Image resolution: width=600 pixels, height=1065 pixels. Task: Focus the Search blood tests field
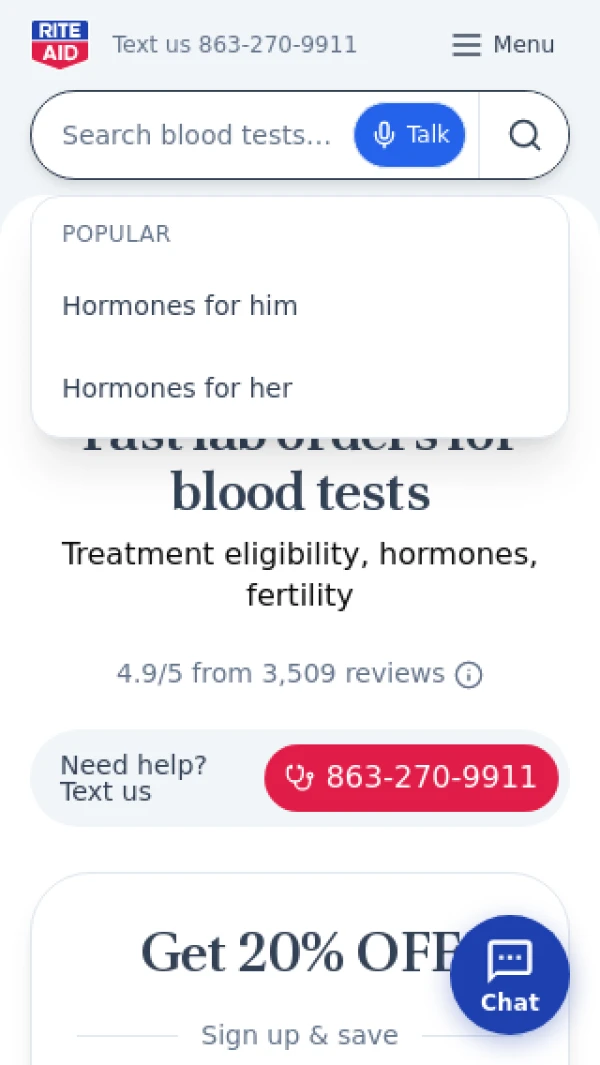click(196, 135)
